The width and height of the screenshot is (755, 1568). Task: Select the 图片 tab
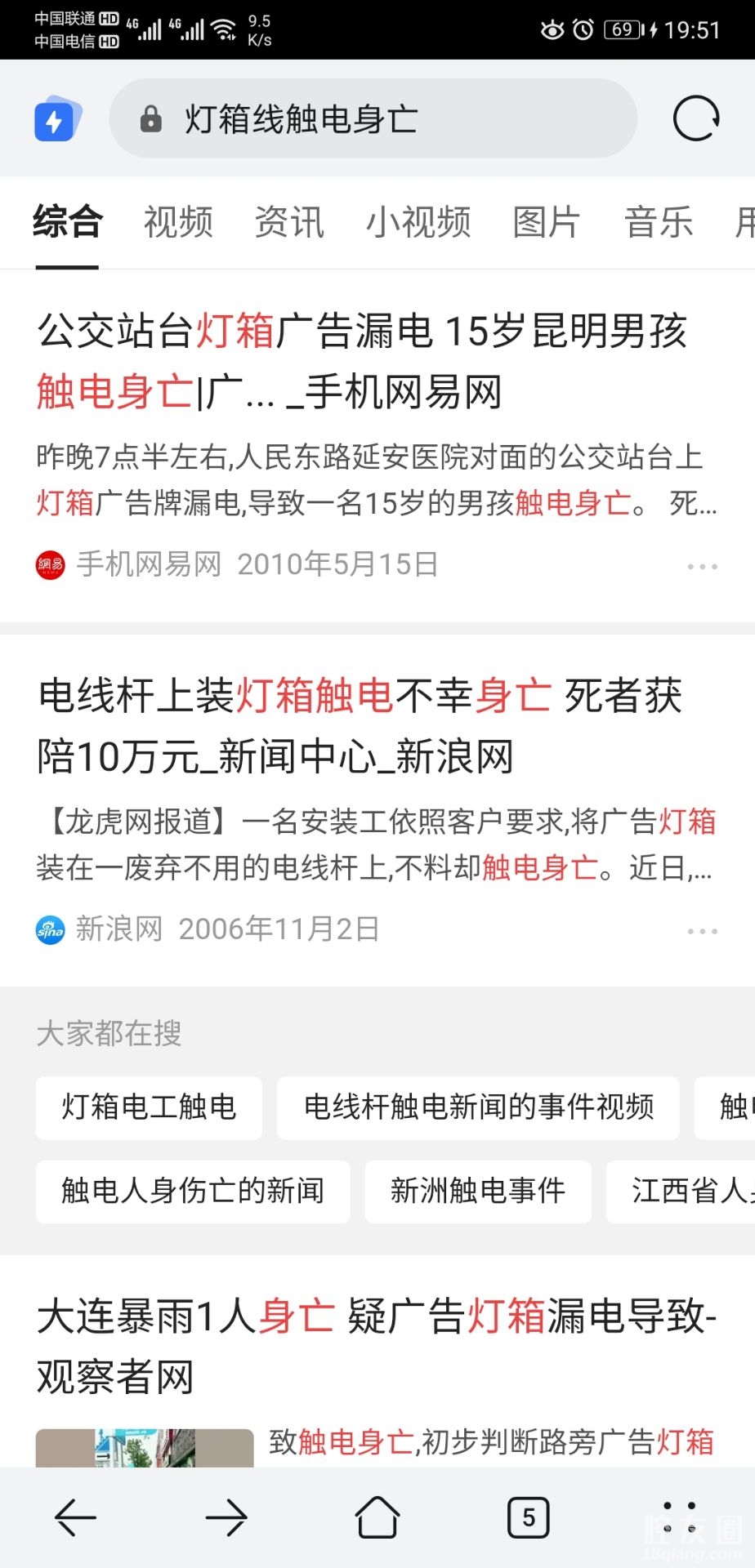(x=546, y=222)
